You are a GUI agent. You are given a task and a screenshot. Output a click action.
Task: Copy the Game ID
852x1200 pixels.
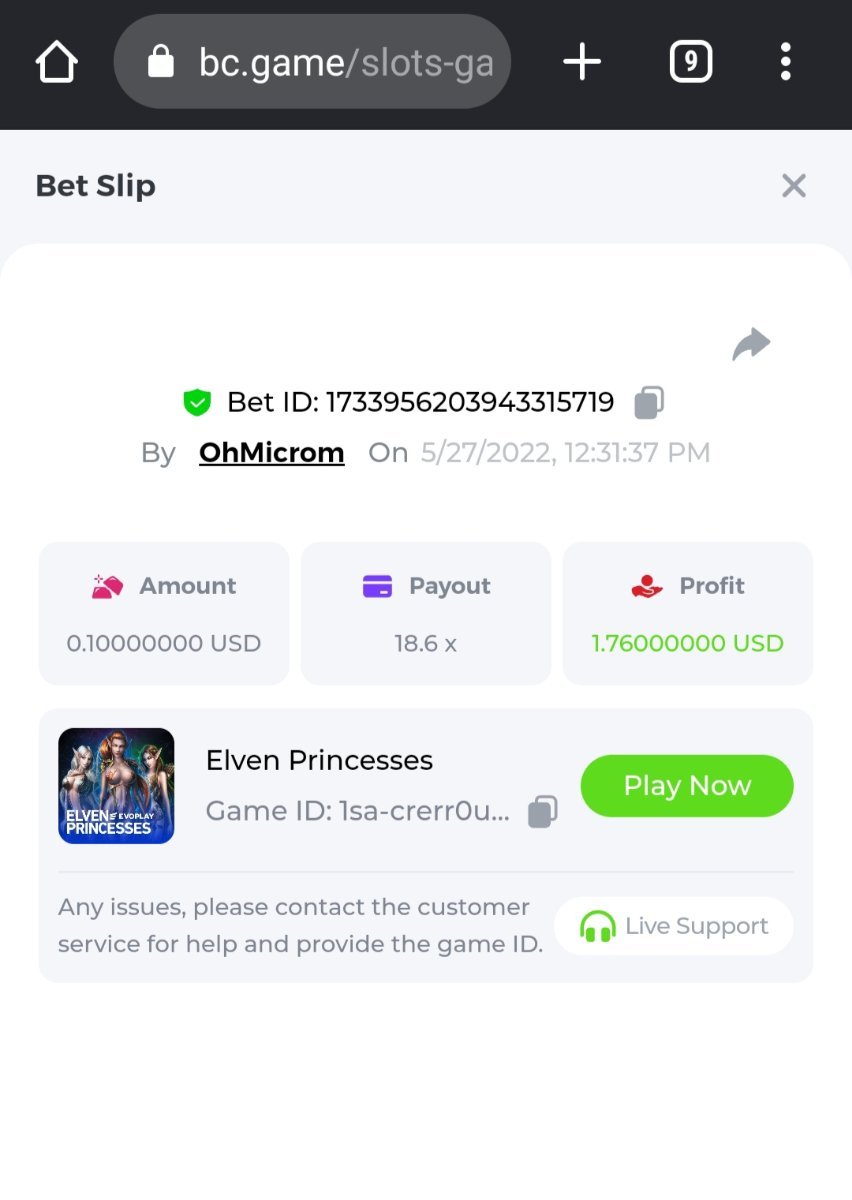tap(542, 811)
